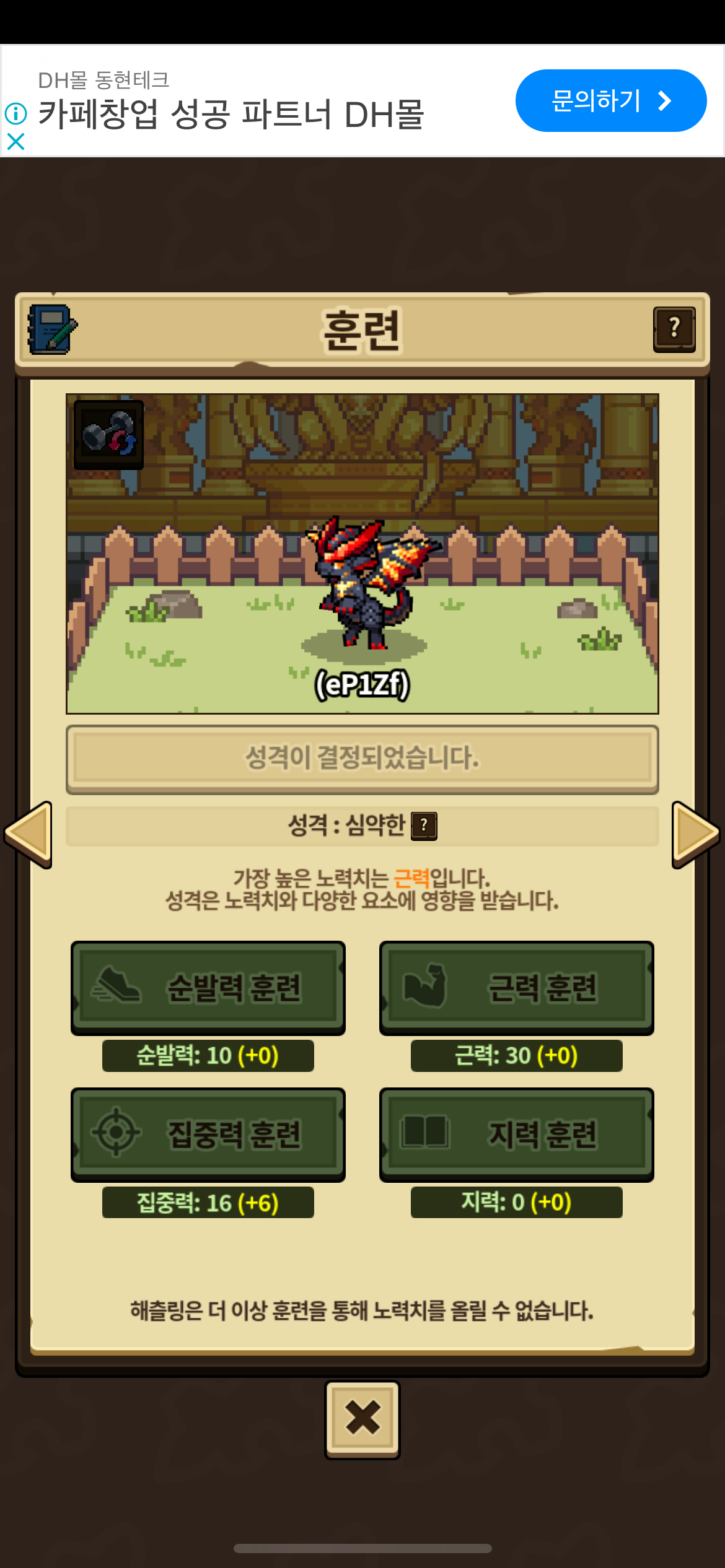Show the 심약한 personality help tooltip
Image resolution: width=725 pixels, height=1568 pixels.
click(424, 825)
